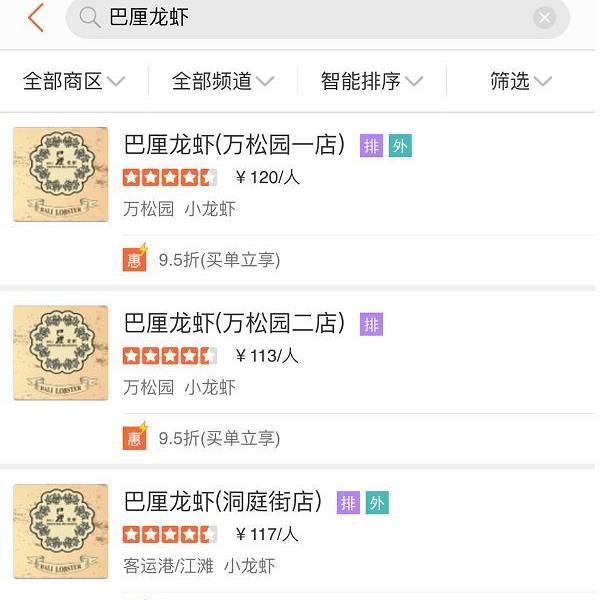Expand the 全部商区 dropdown

tap(74, 81)
